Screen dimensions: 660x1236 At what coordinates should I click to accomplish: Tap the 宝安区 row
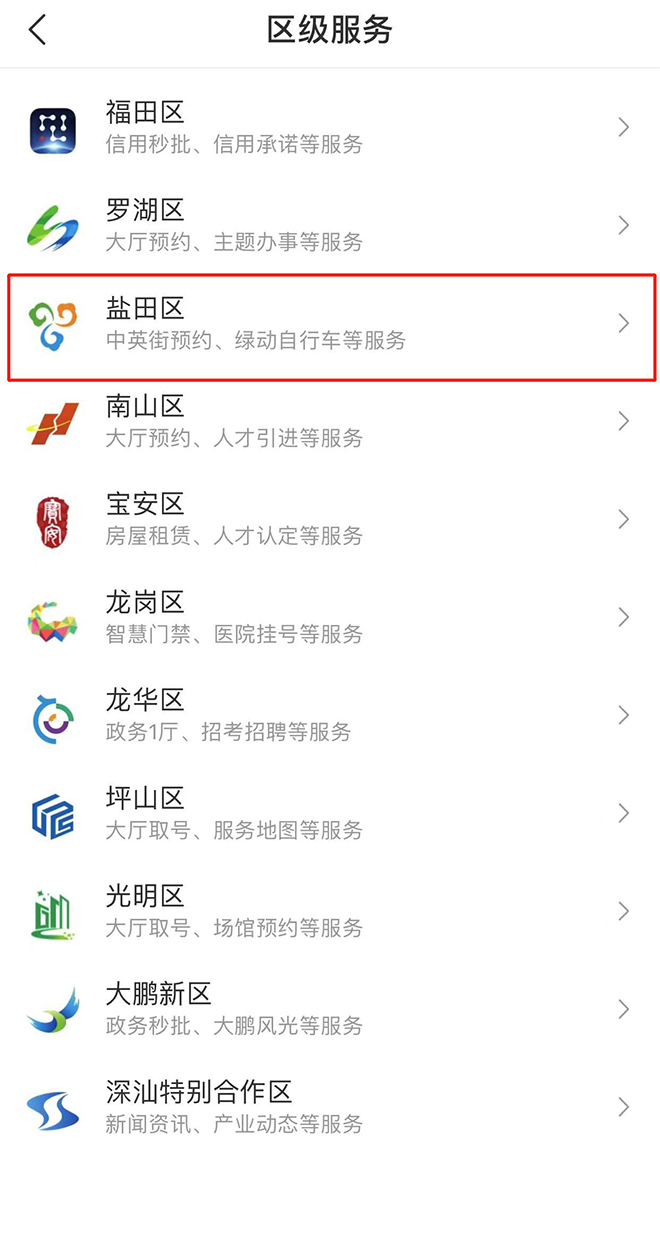pos(330,519)
